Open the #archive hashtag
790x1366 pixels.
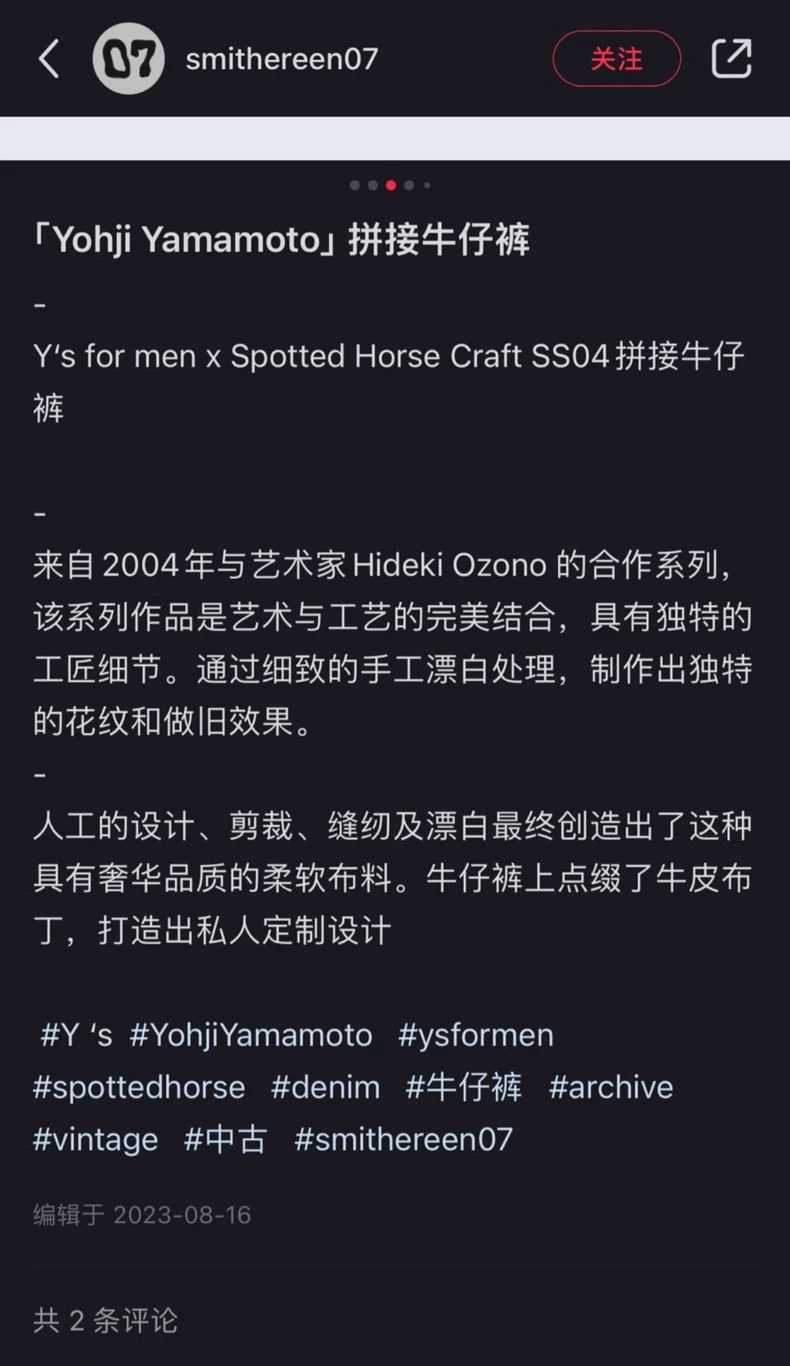point(611,1087)
